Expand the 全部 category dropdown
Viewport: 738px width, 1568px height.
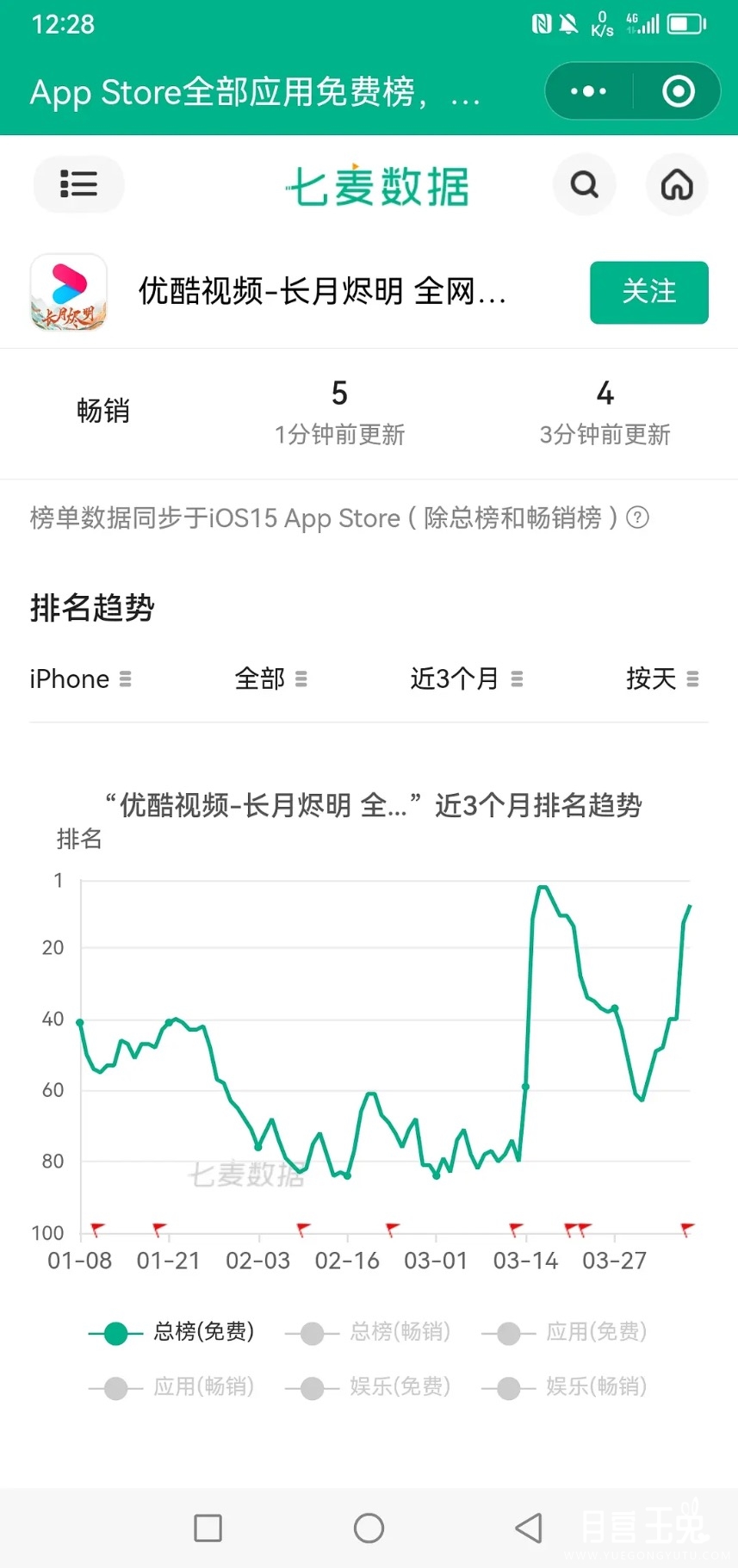point(270,679)
